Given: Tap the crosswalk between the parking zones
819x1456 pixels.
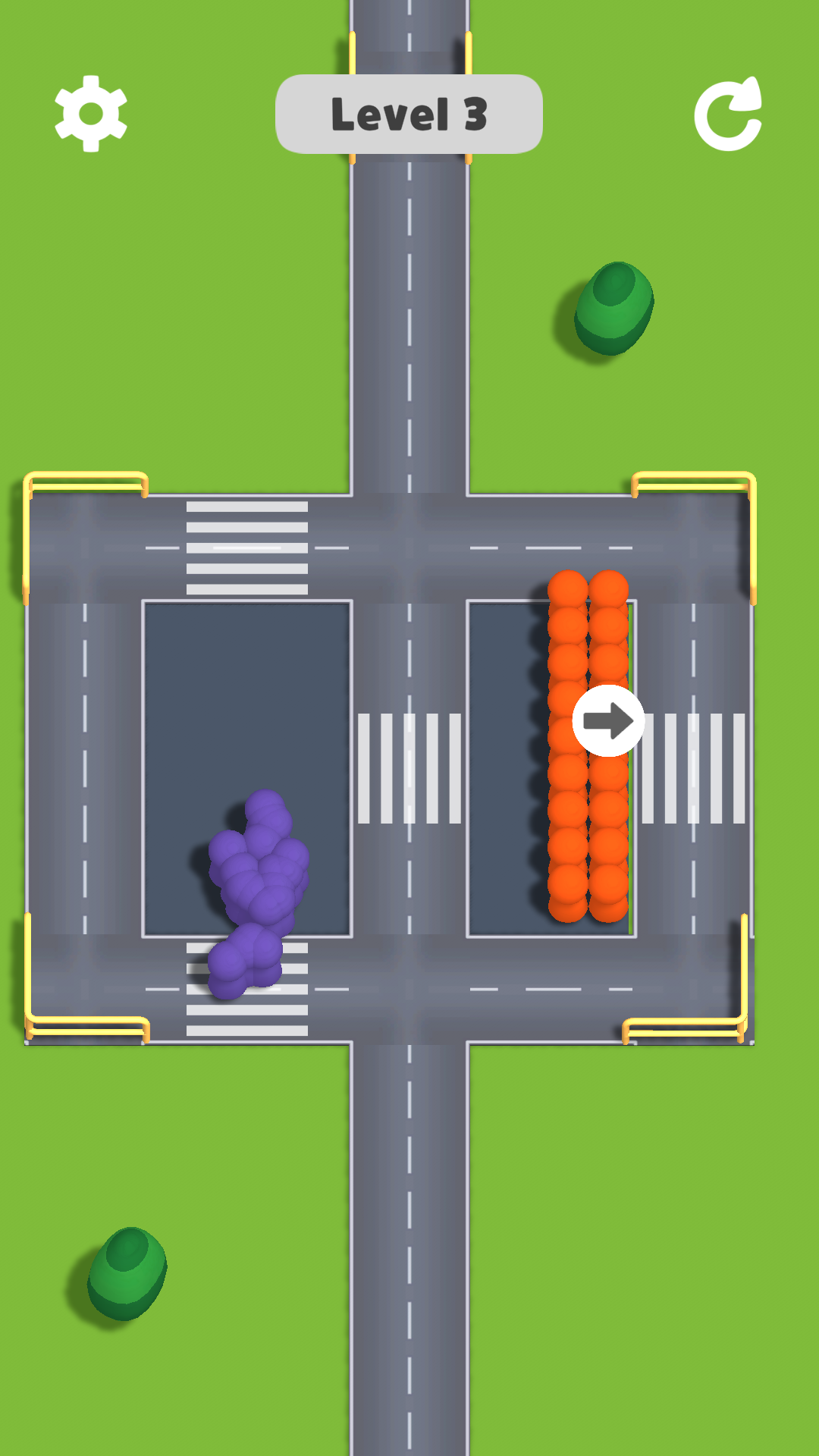Looking at the screenshot, I should coord(409,766).
